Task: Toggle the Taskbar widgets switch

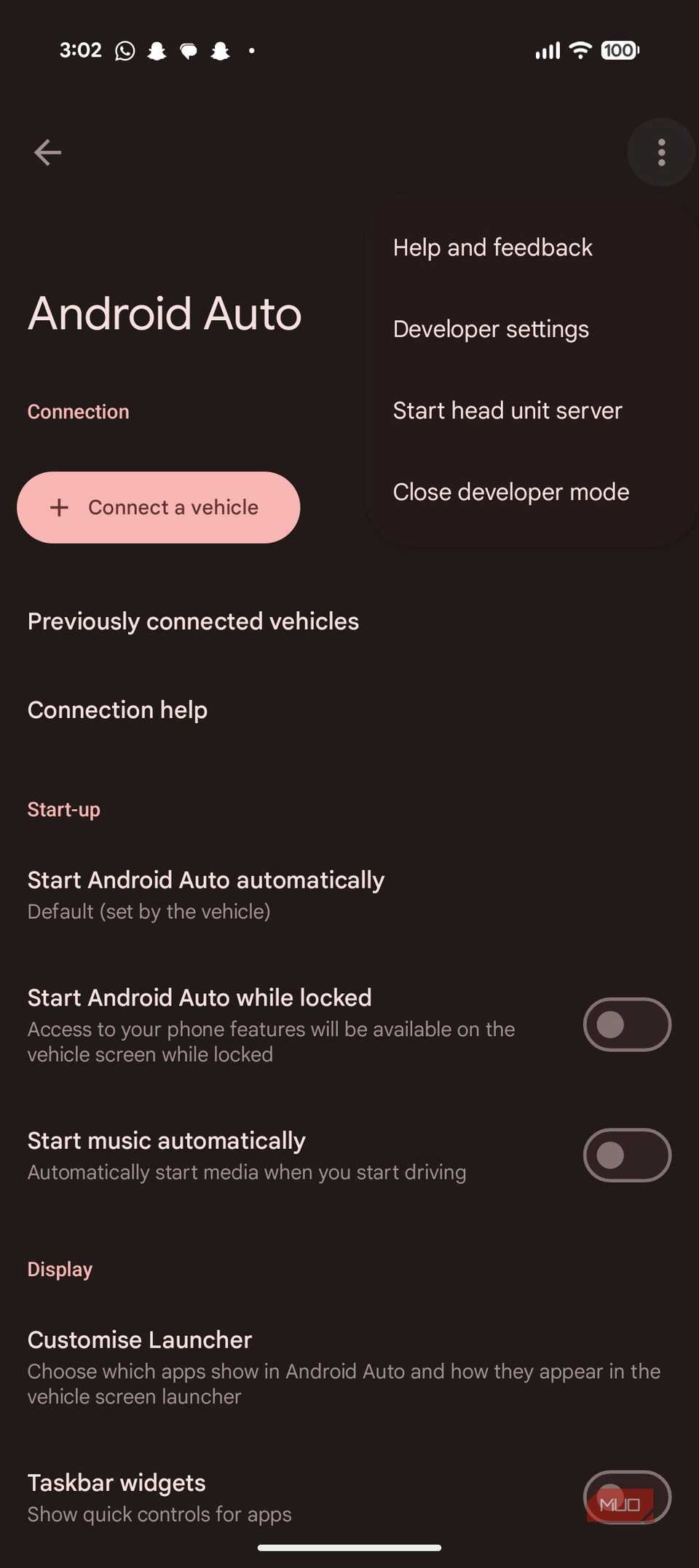Action: tap(626, 1497)
